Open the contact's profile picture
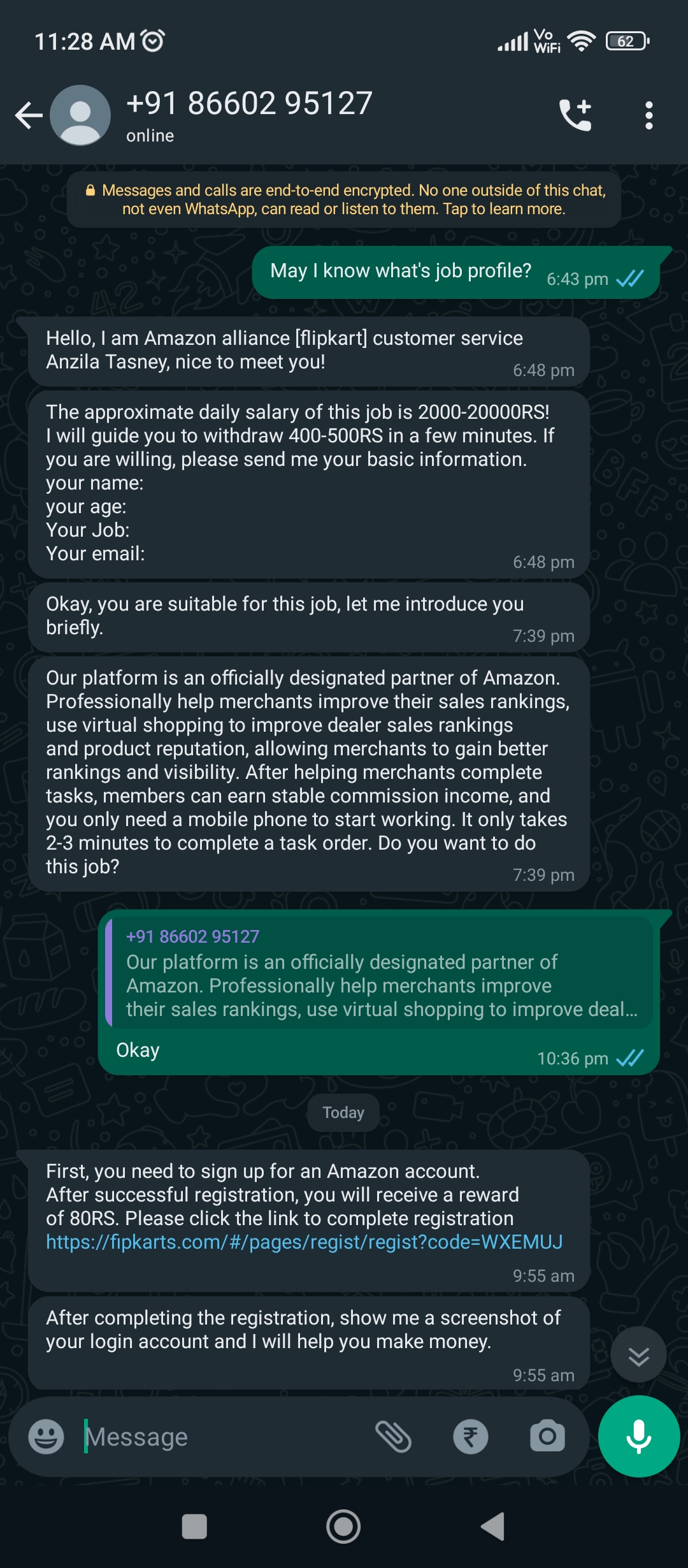This screenshot has width=688, height=1568. tap(80, 115)
